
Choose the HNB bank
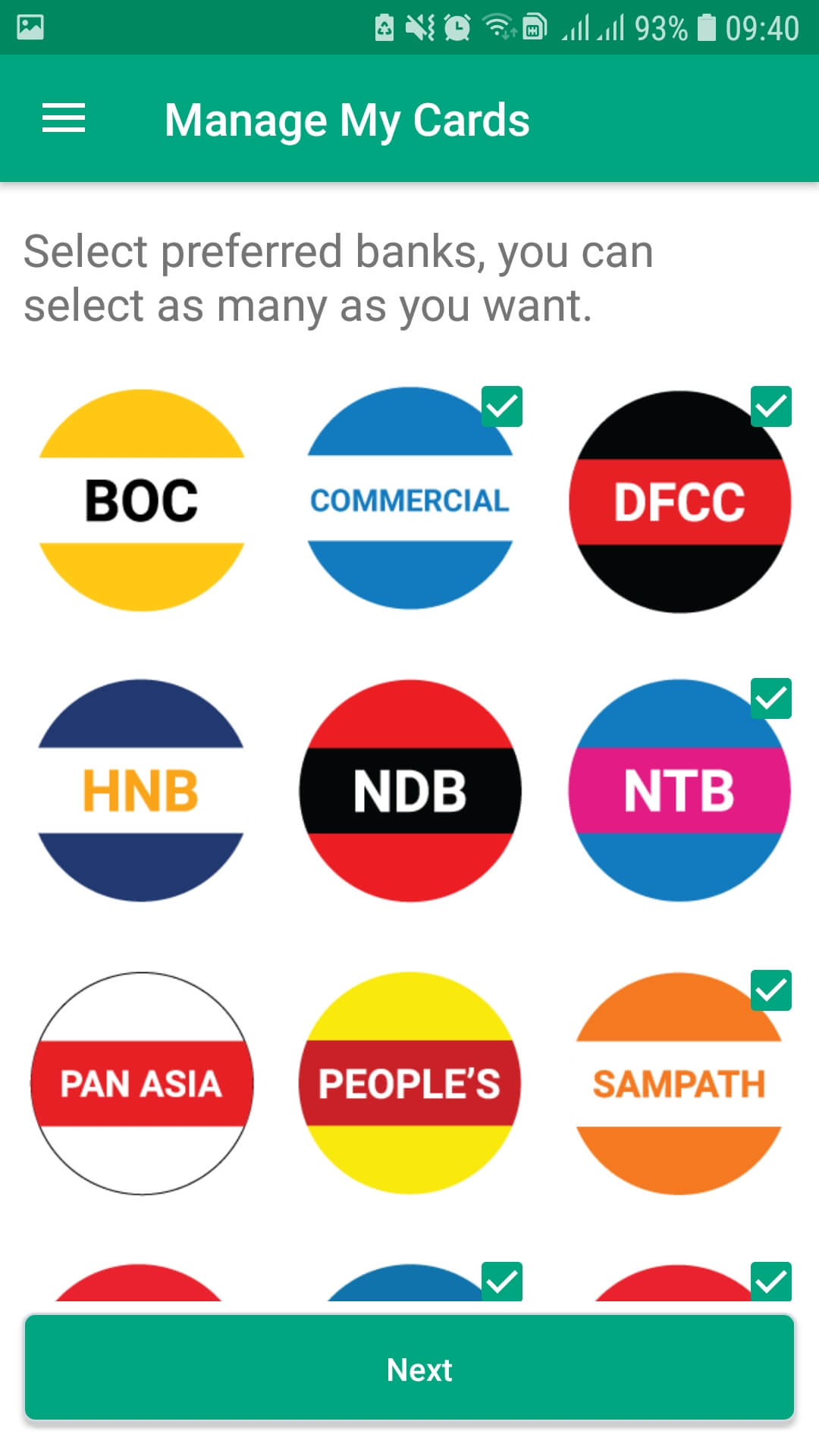click(x=141, y=790)
